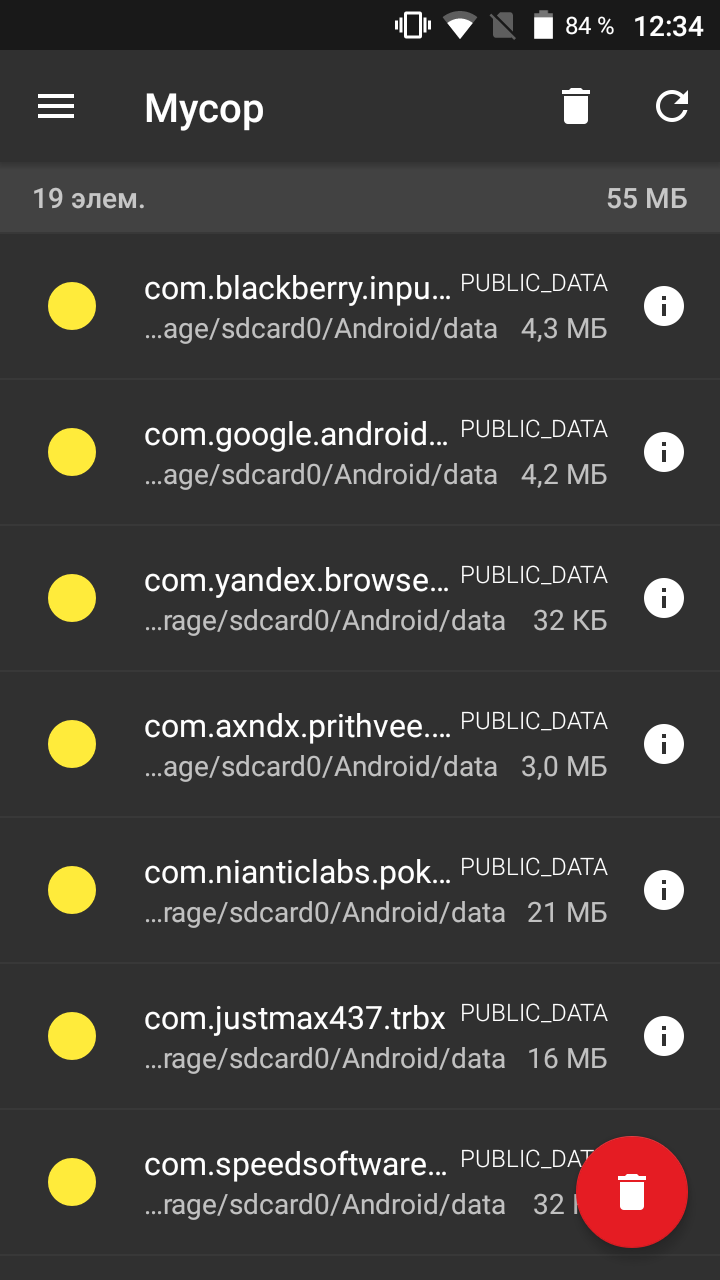This screenshot has width=720, height=1280.
Task: Open info for com.blackberry.input entry
Action: click(664, 306)
